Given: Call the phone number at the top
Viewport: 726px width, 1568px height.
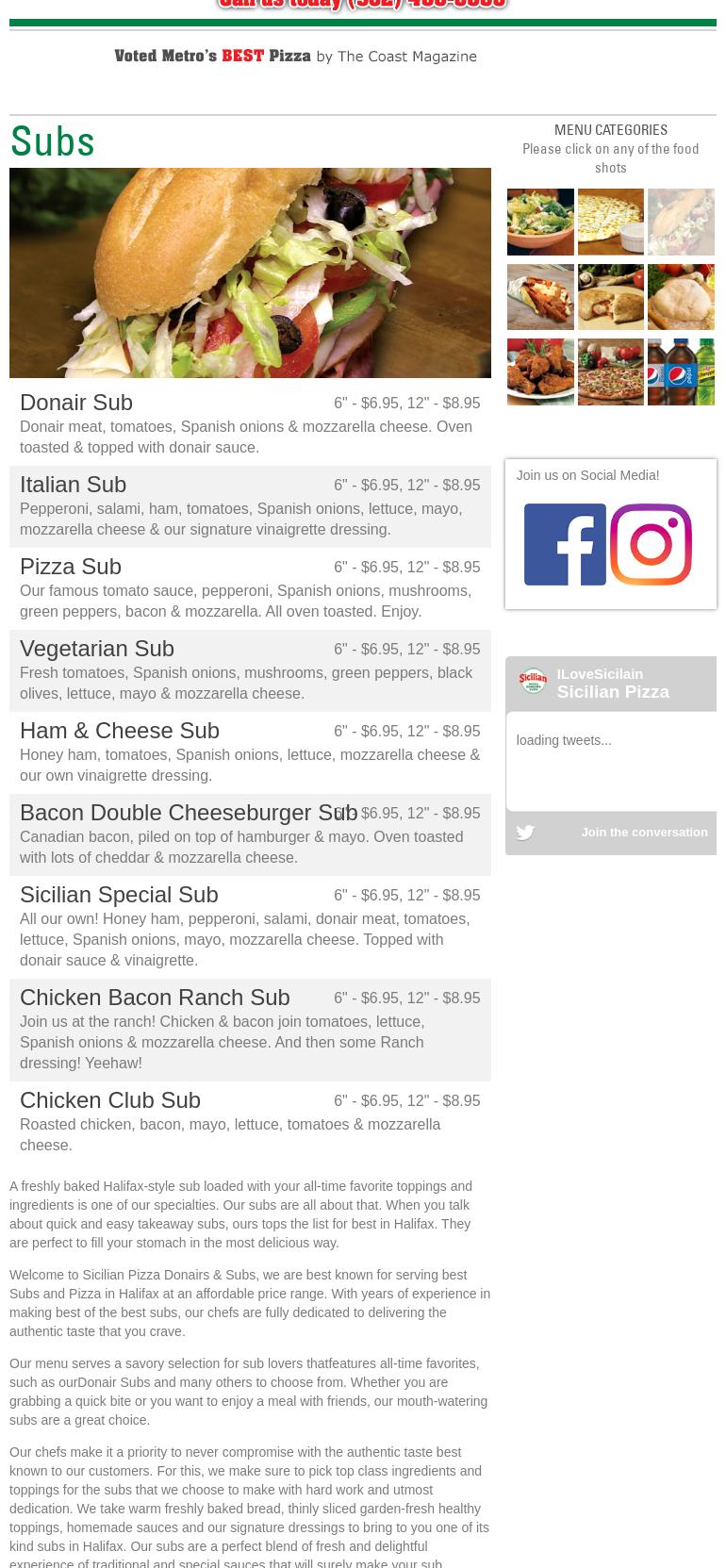Looking at the screenshot, I should coord(362,5).
